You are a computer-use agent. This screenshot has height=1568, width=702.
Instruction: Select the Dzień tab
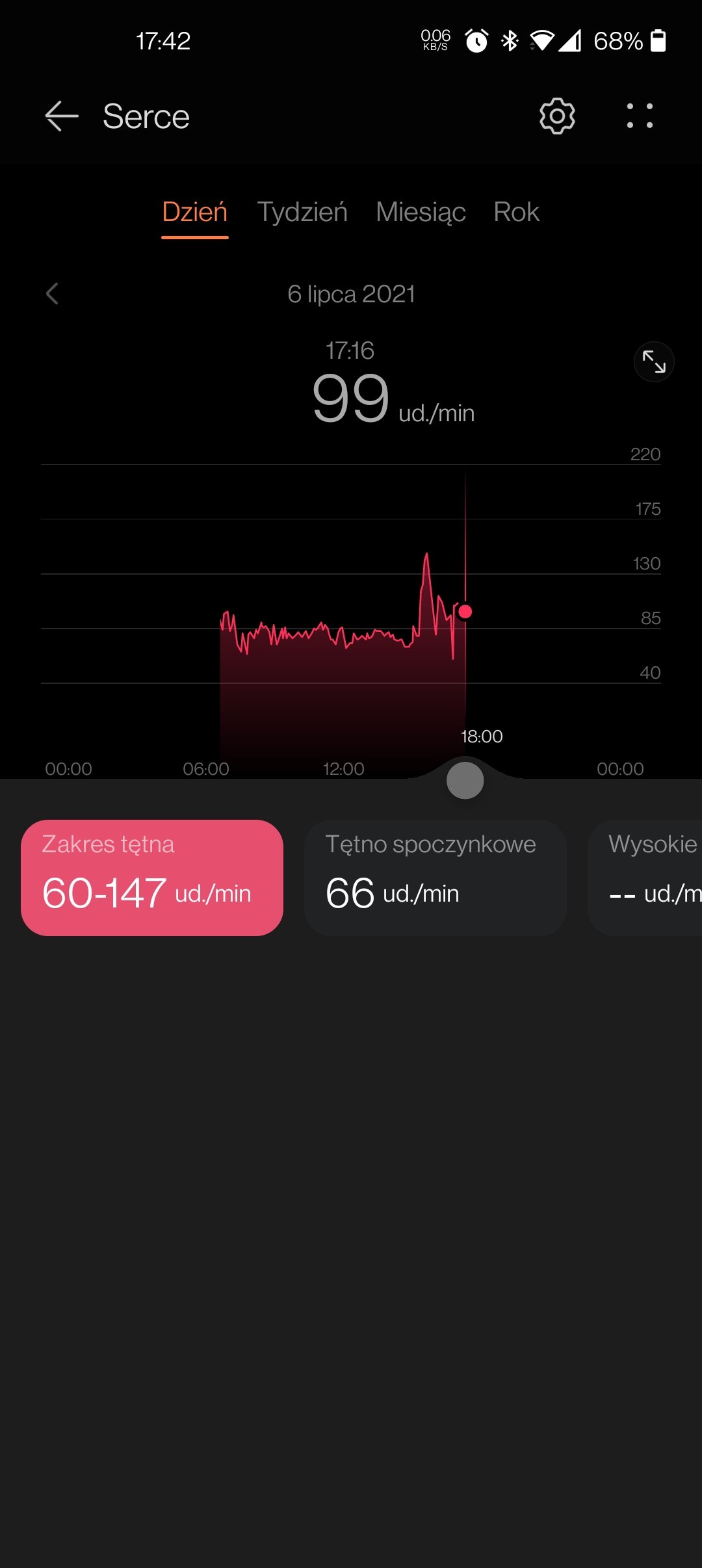[195, 213]
